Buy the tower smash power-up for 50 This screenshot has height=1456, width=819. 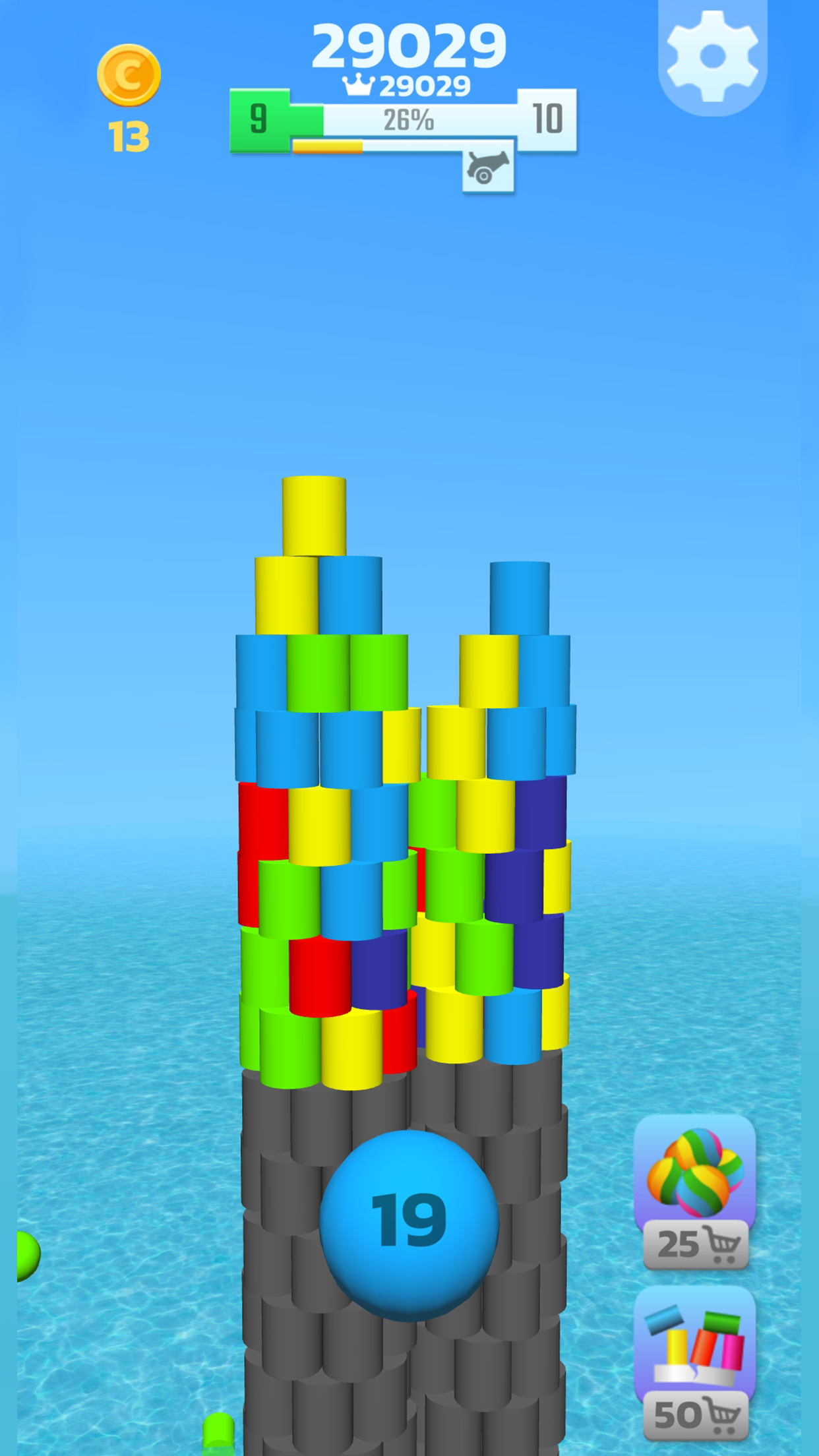695,1364
